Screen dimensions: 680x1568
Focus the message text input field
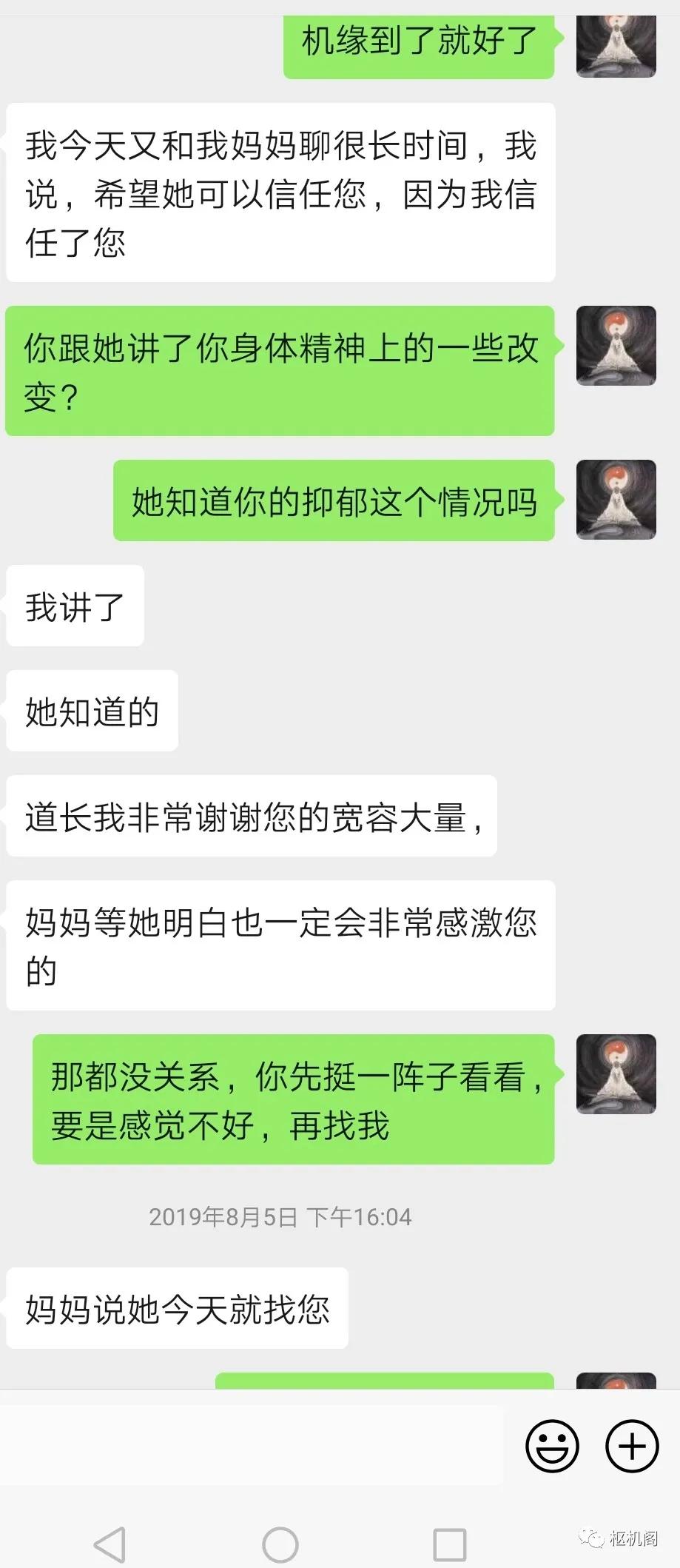(x=252, y=1445)
